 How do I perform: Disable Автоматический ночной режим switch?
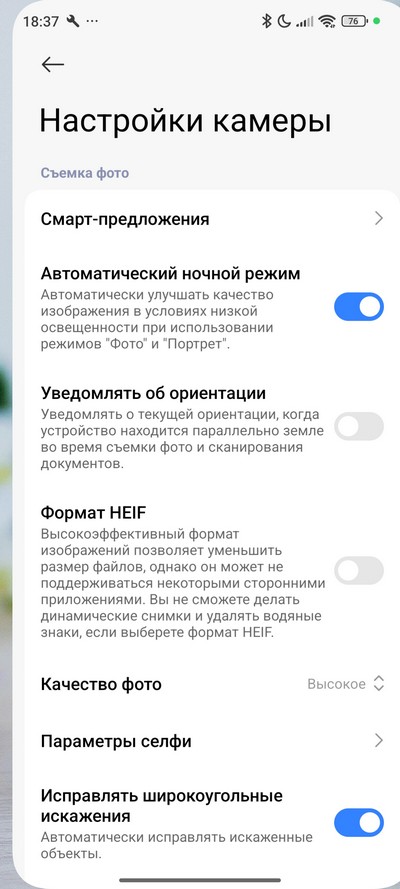click(x=359, y=307)
